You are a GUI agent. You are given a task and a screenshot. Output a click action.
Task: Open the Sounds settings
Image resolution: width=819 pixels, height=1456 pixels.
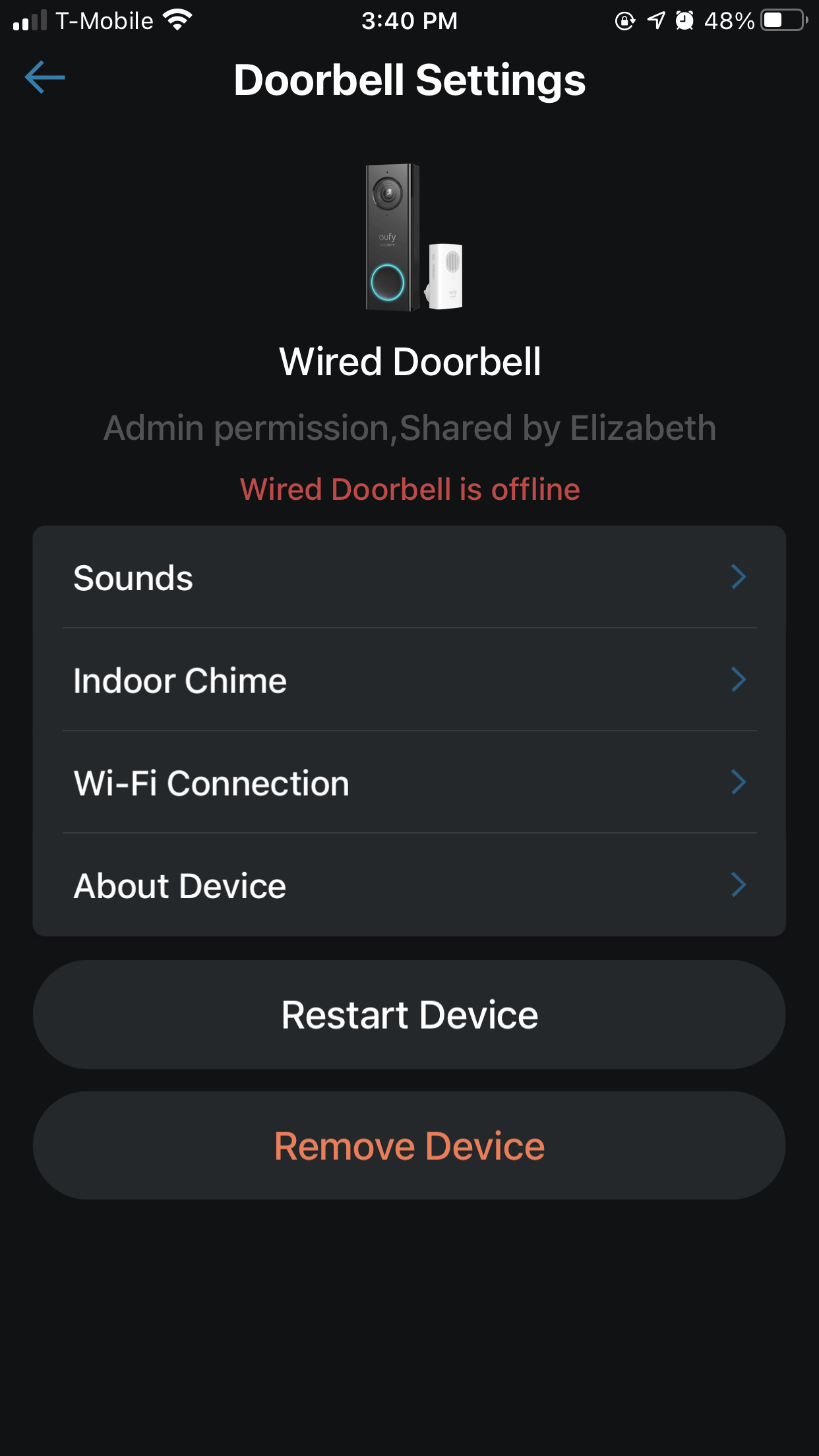coord(409,578)
